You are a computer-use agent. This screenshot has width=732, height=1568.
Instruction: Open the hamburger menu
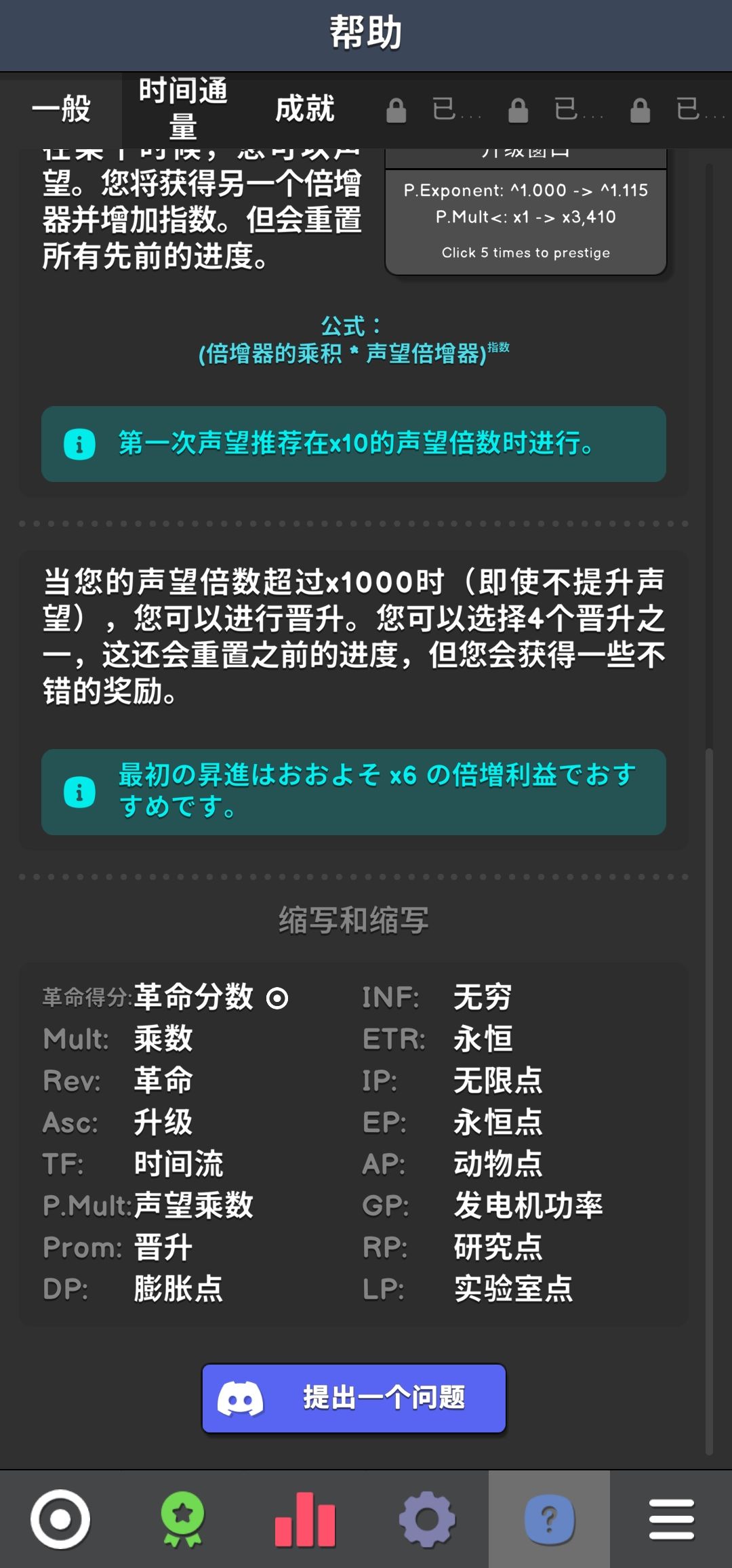(671, 1519)
